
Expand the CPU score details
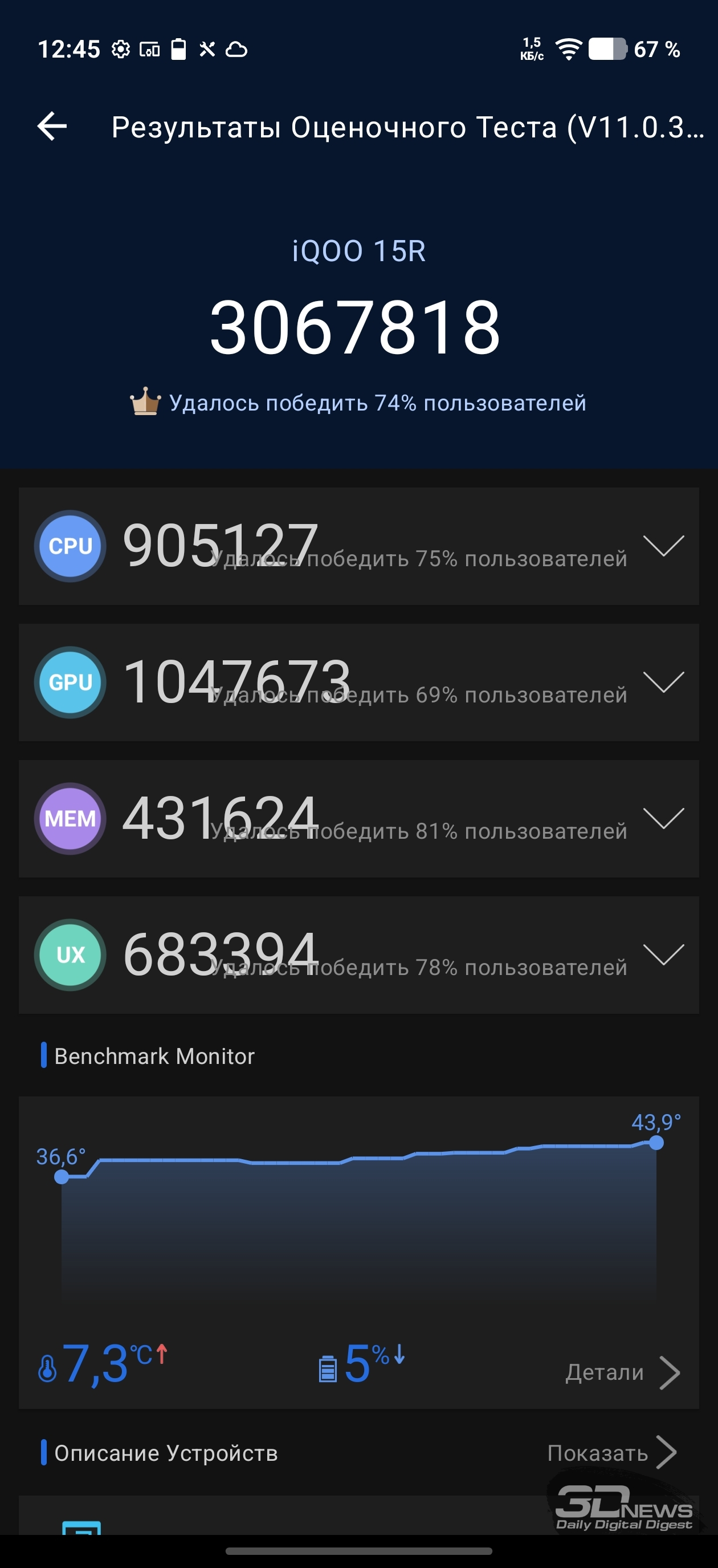pos(663,546)
